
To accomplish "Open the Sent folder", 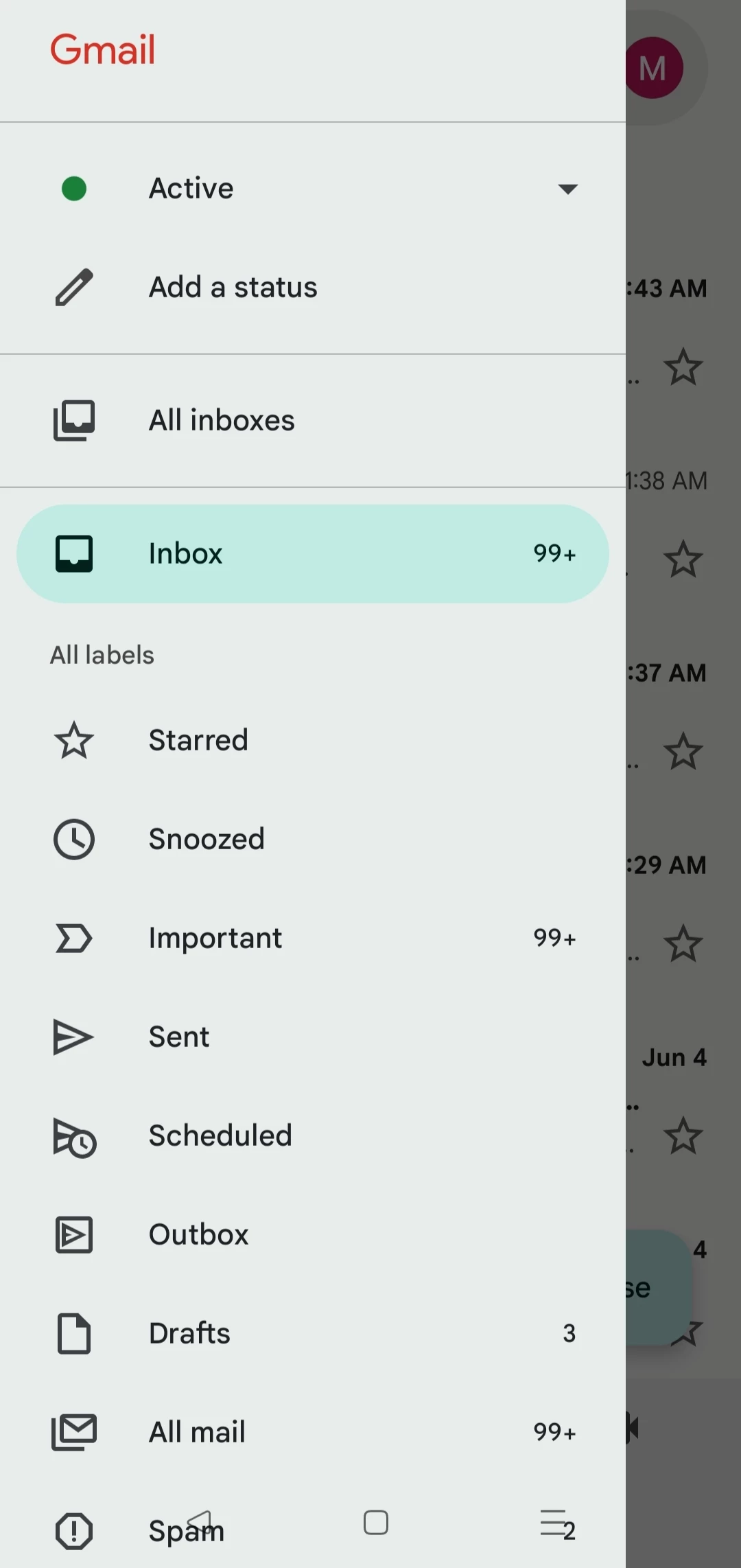I will 179,1037.
